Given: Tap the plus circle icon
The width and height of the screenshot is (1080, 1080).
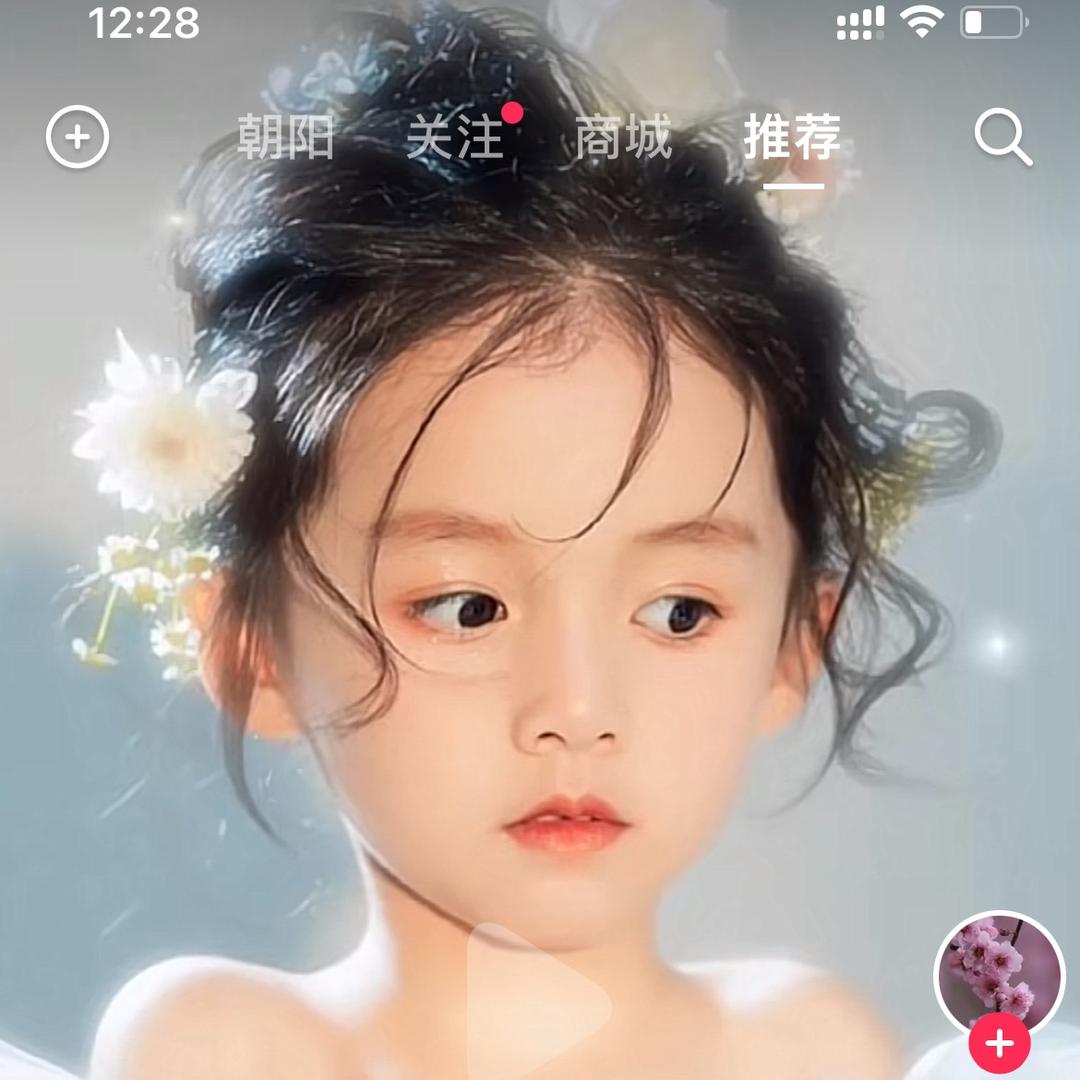Looking at the screenshot, I should coord(77,136).
